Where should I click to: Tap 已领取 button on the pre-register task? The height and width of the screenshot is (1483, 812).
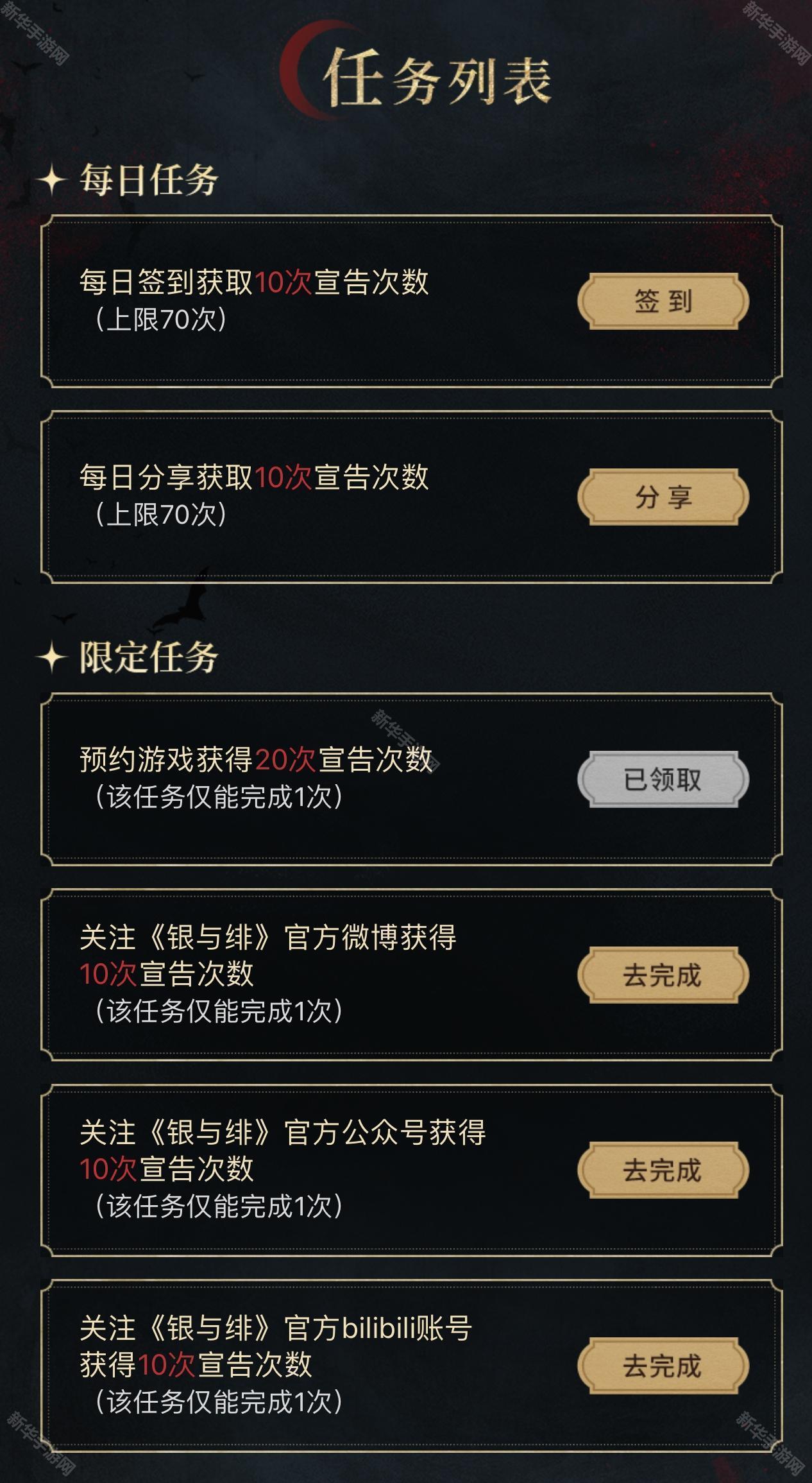(x=663, y=779)
